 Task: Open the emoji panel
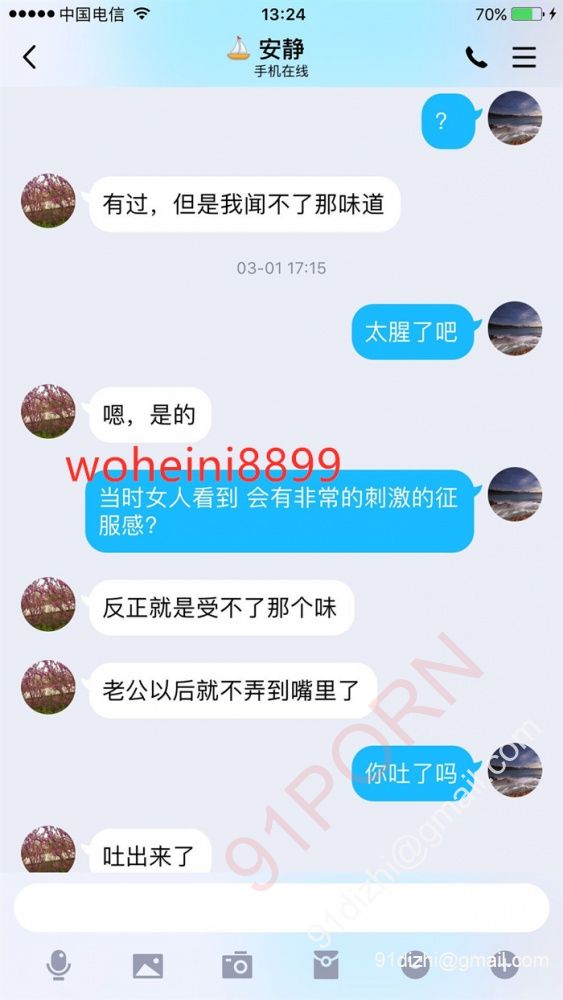click(415, 965)
